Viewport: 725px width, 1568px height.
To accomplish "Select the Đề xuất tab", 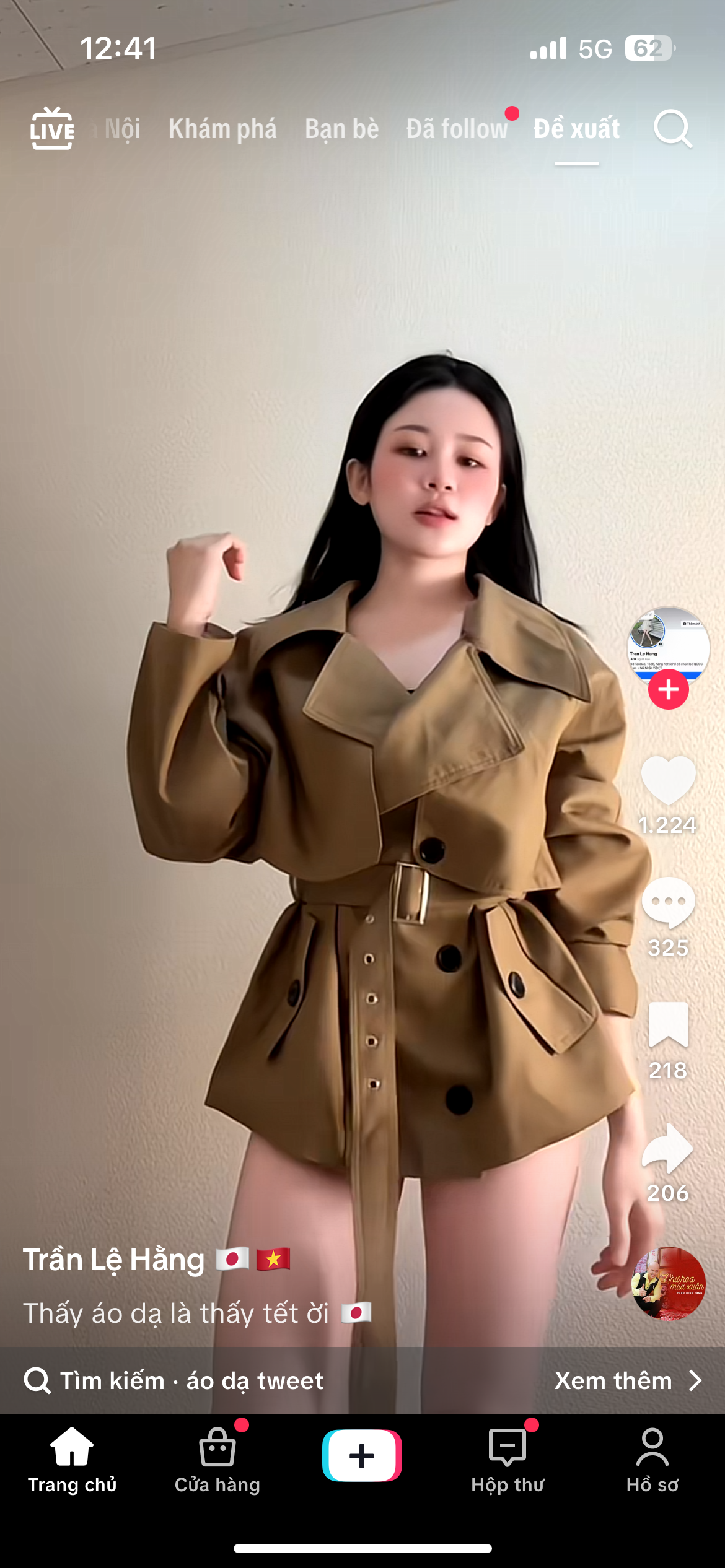I will (x=576, y=129).
